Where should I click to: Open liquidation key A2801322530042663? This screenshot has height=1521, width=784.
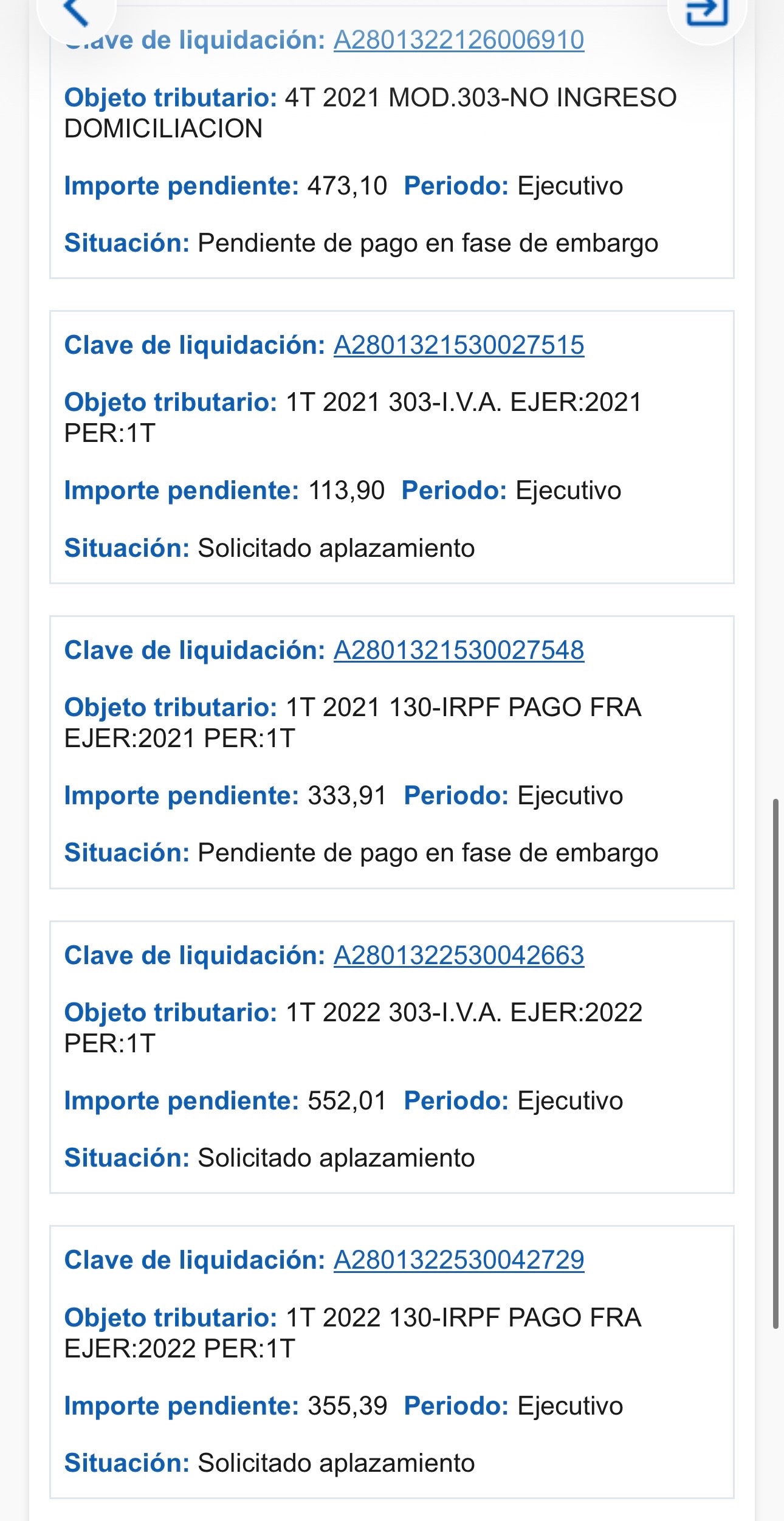(459, 956)
